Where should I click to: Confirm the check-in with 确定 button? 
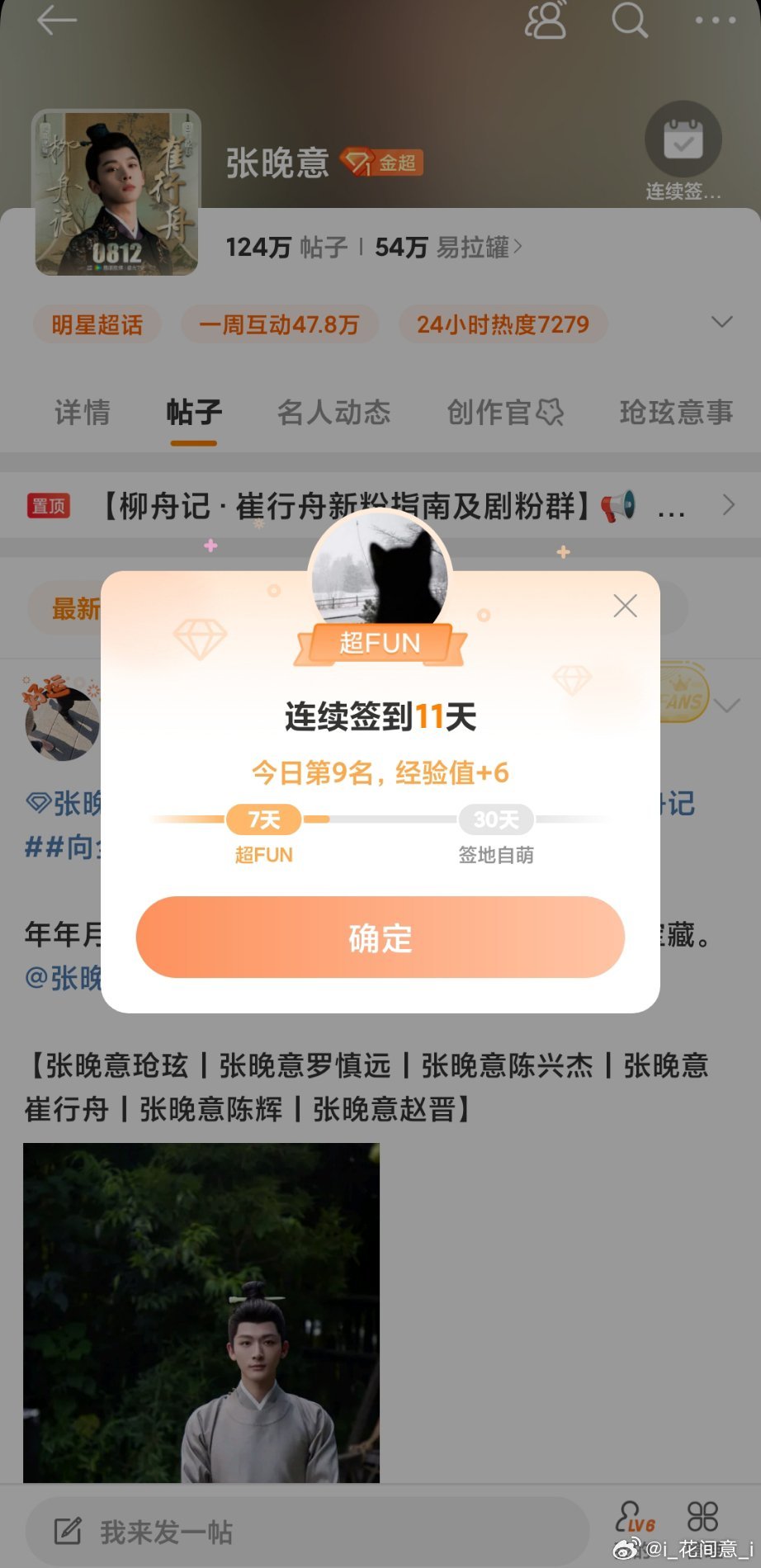[x=380, y=937]
